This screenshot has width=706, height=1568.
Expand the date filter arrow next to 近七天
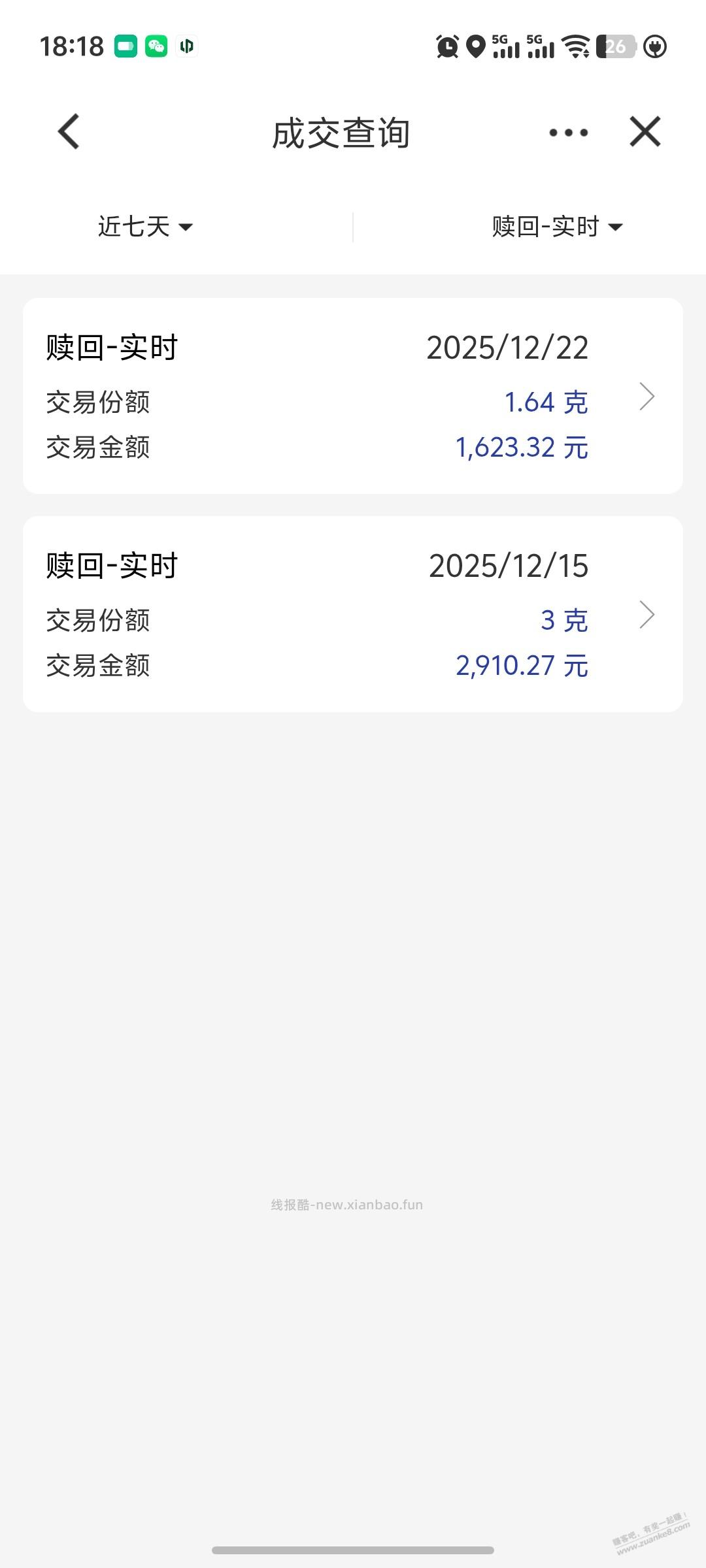[x=188, y=228]
